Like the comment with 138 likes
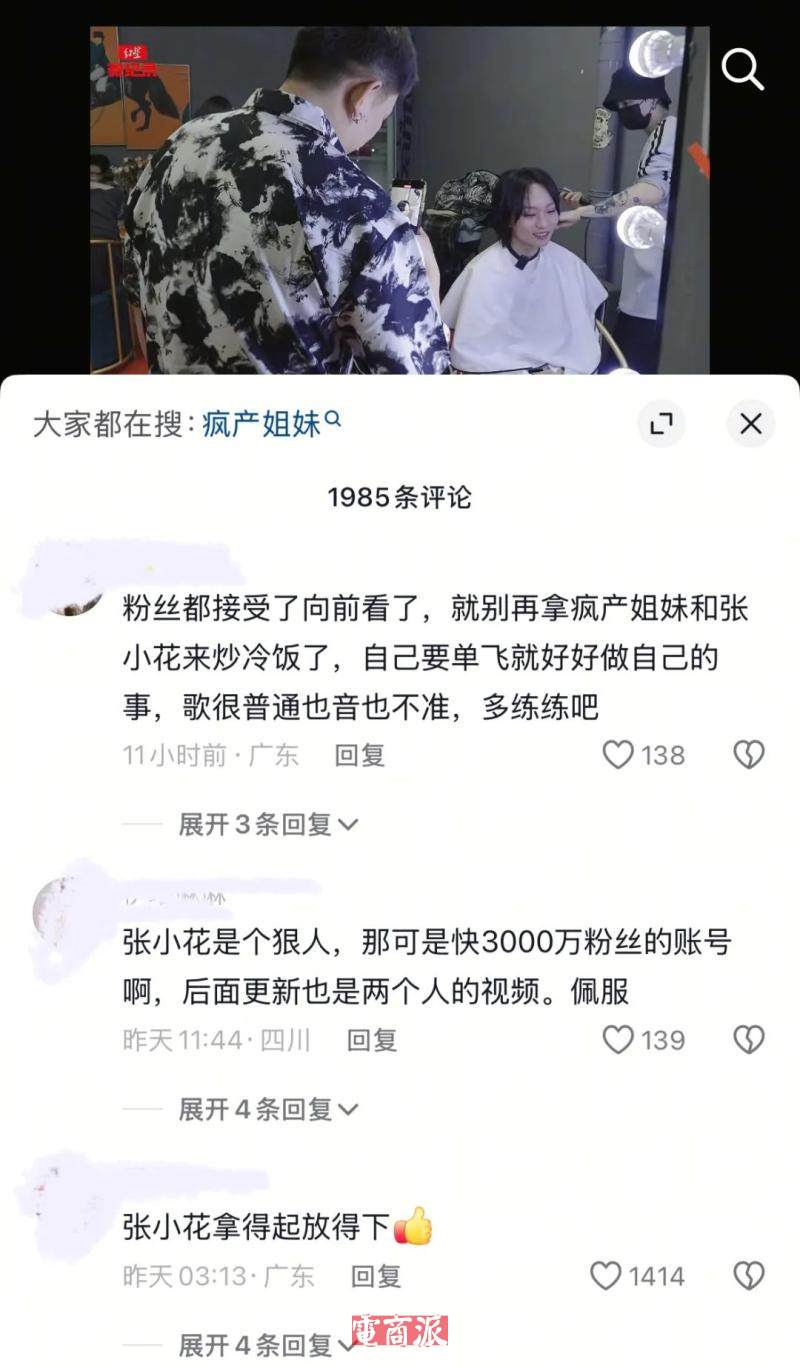 [619, 755]
